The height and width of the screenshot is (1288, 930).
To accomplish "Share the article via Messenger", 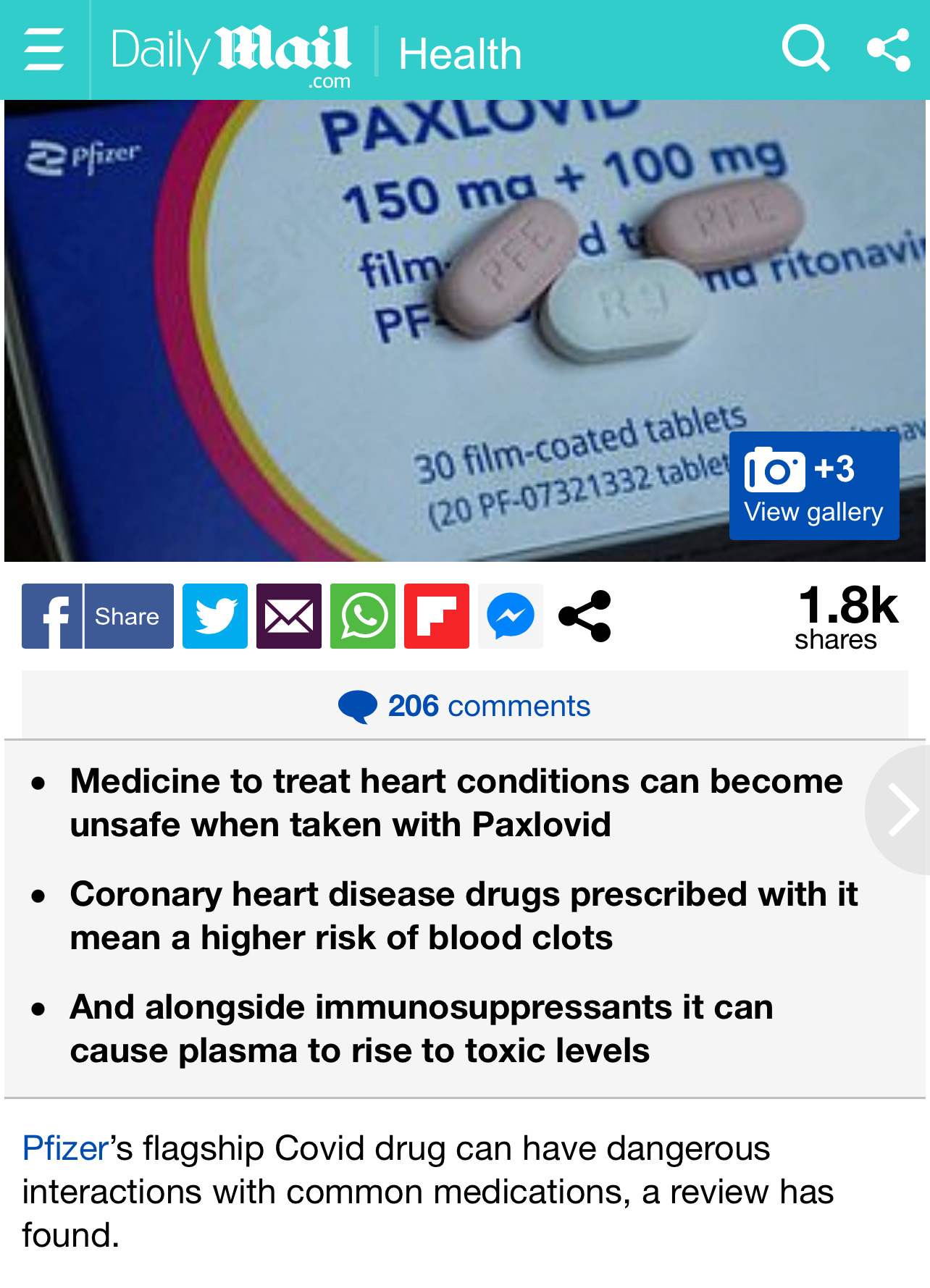I will click(511, 616).
